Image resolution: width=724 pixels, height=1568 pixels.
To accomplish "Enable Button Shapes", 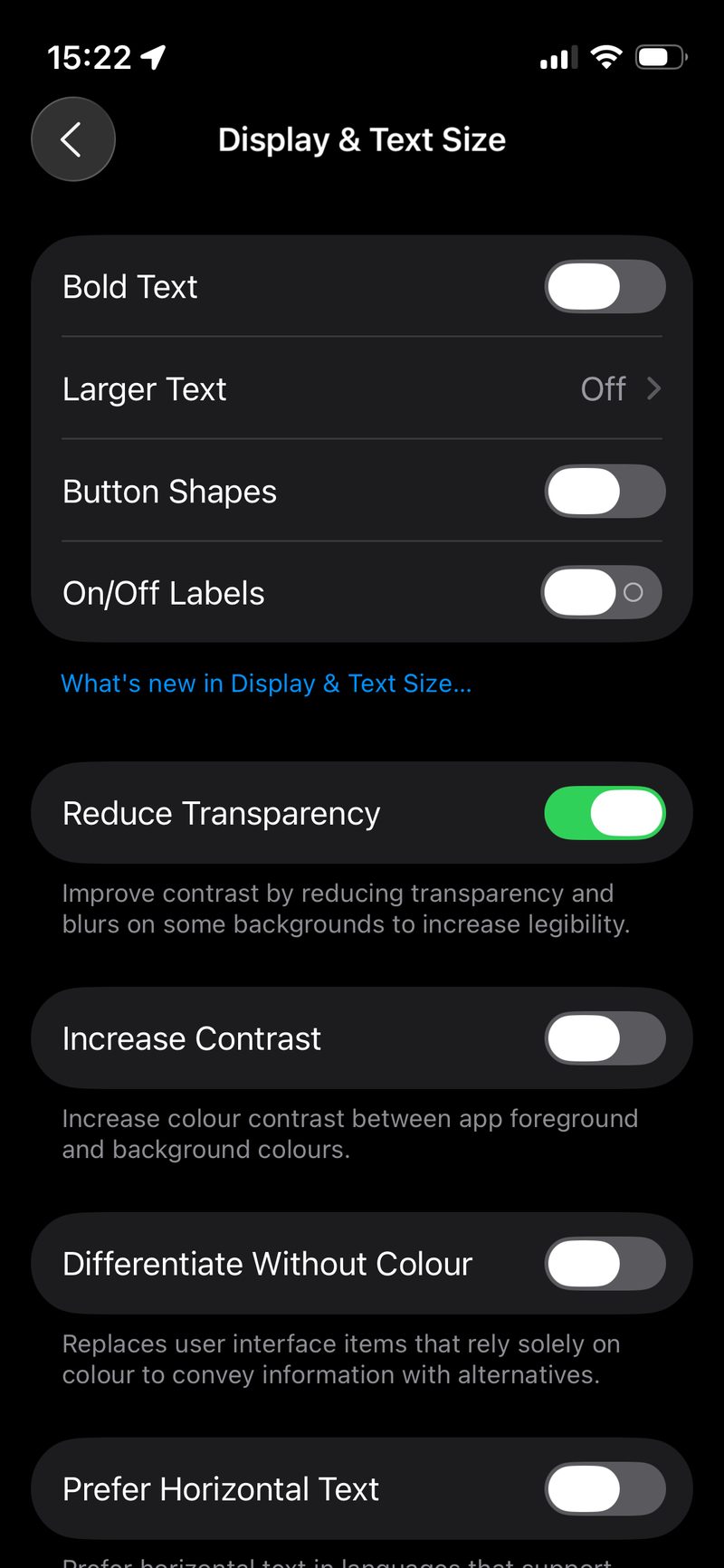I will pyautogui.click(x=605, y=492).
